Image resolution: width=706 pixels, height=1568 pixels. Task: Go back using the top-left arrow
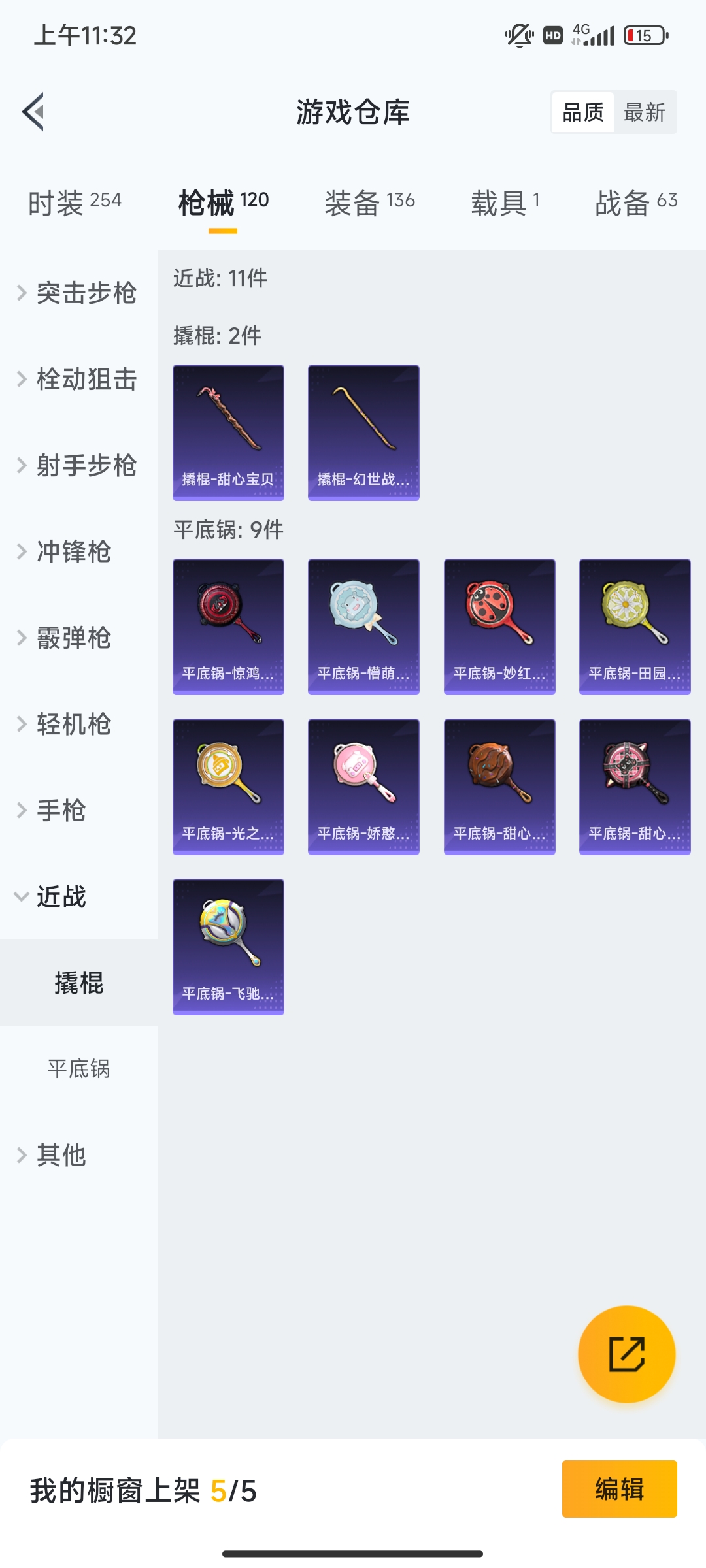click(34, 112)
